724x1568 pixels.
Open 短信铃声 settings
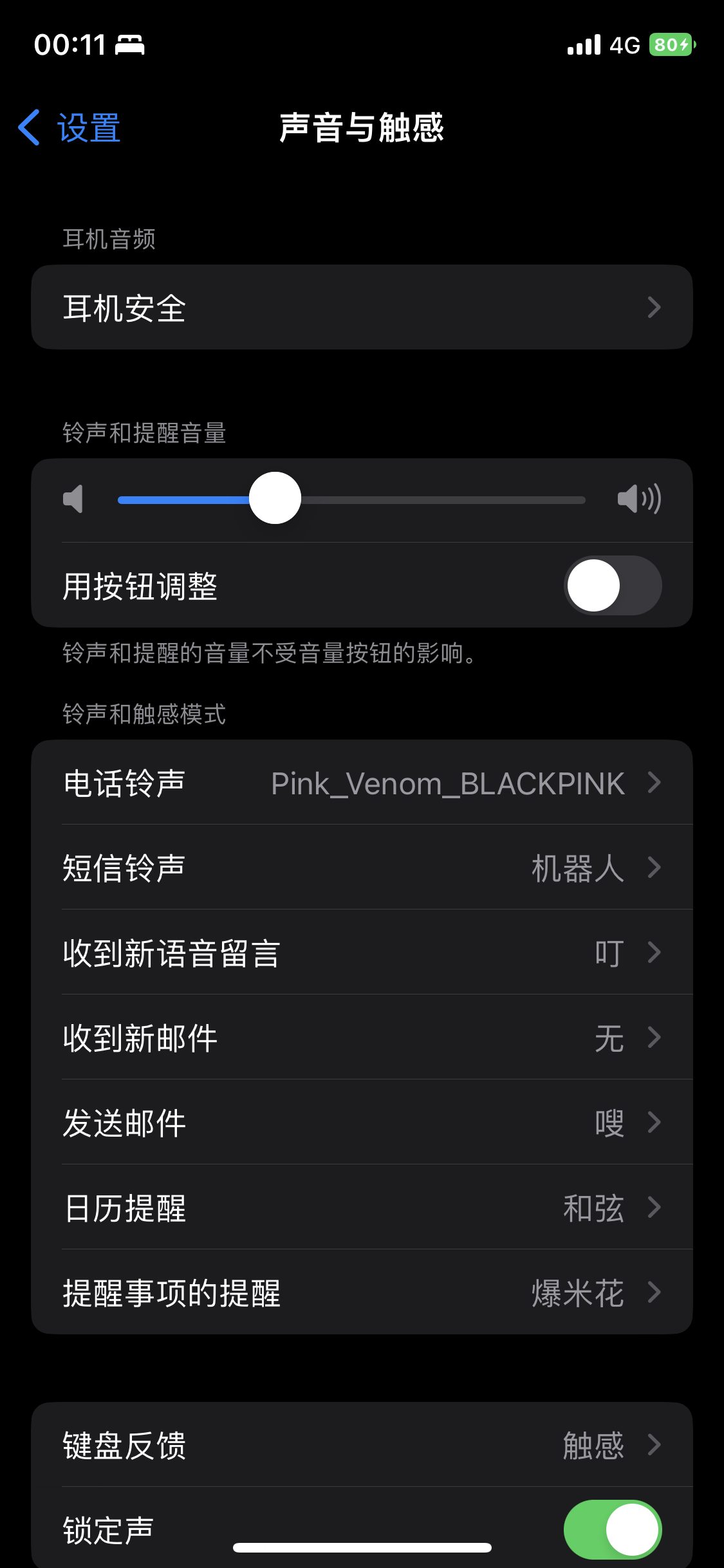click(362, 868)
